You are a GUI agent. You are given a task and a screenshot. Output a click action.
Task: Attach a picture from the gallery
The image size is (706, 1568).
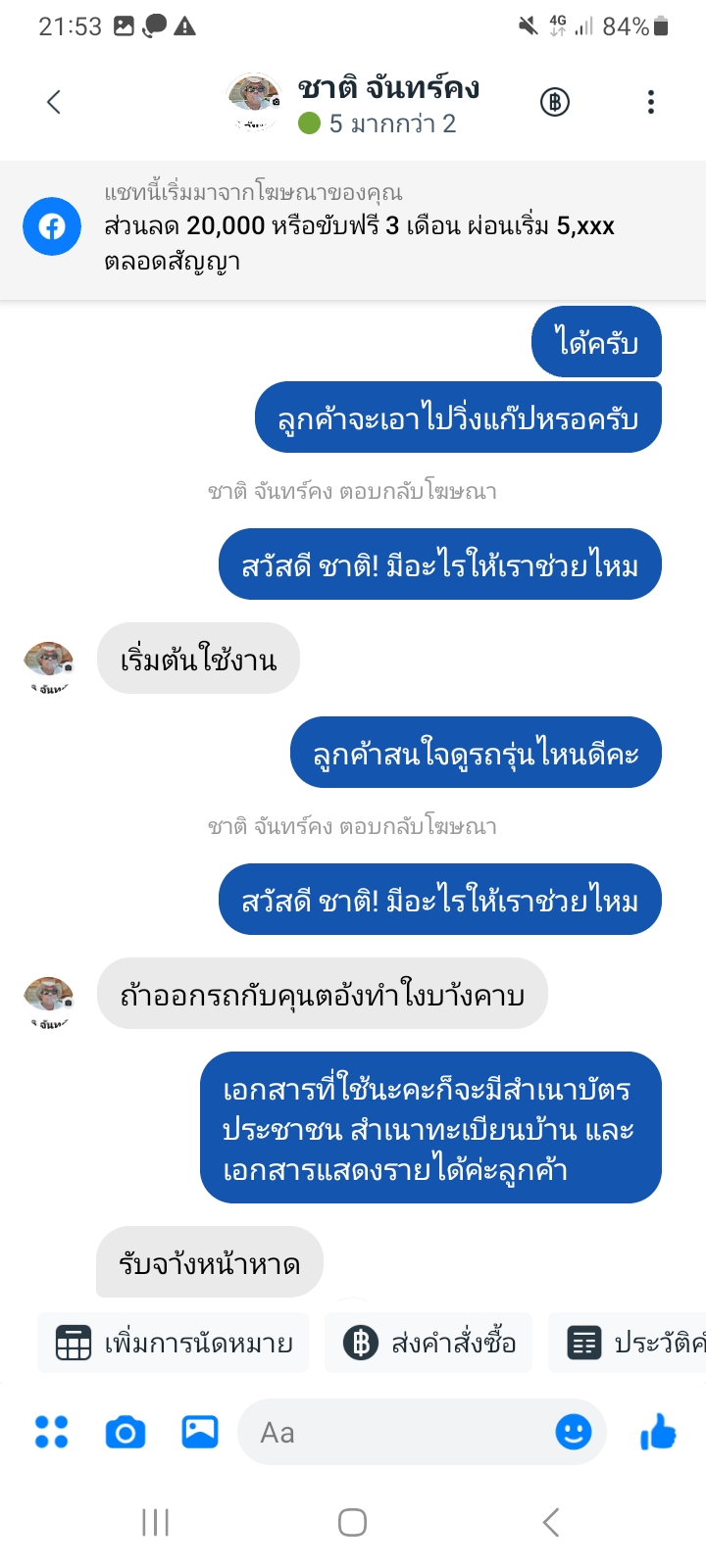(200, 1433)
